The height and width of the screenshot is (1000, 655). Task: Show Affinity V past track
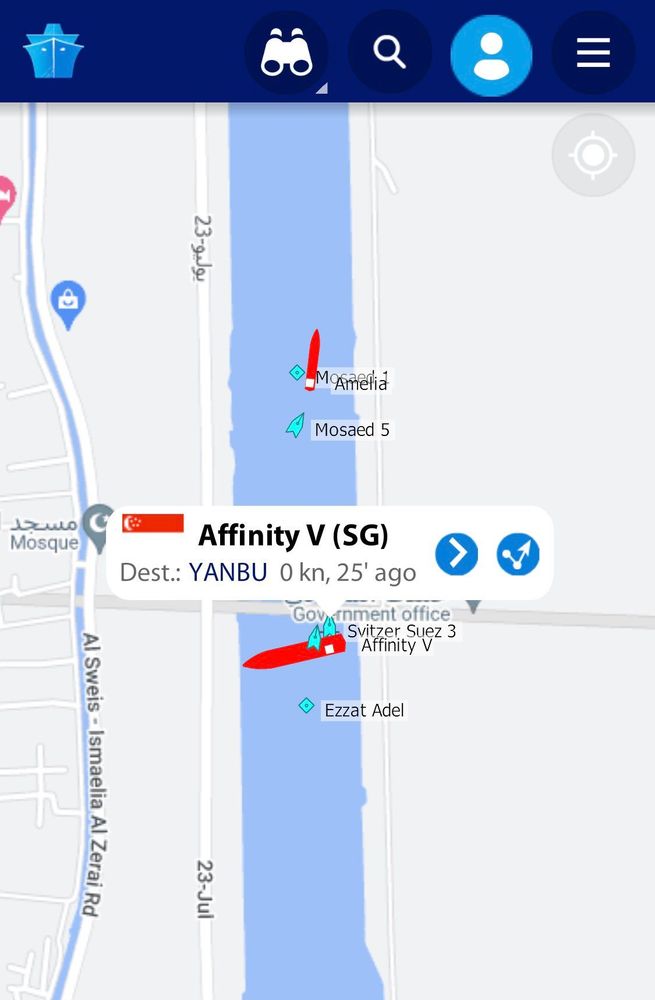pyautogui.click(x=518, y=553)
